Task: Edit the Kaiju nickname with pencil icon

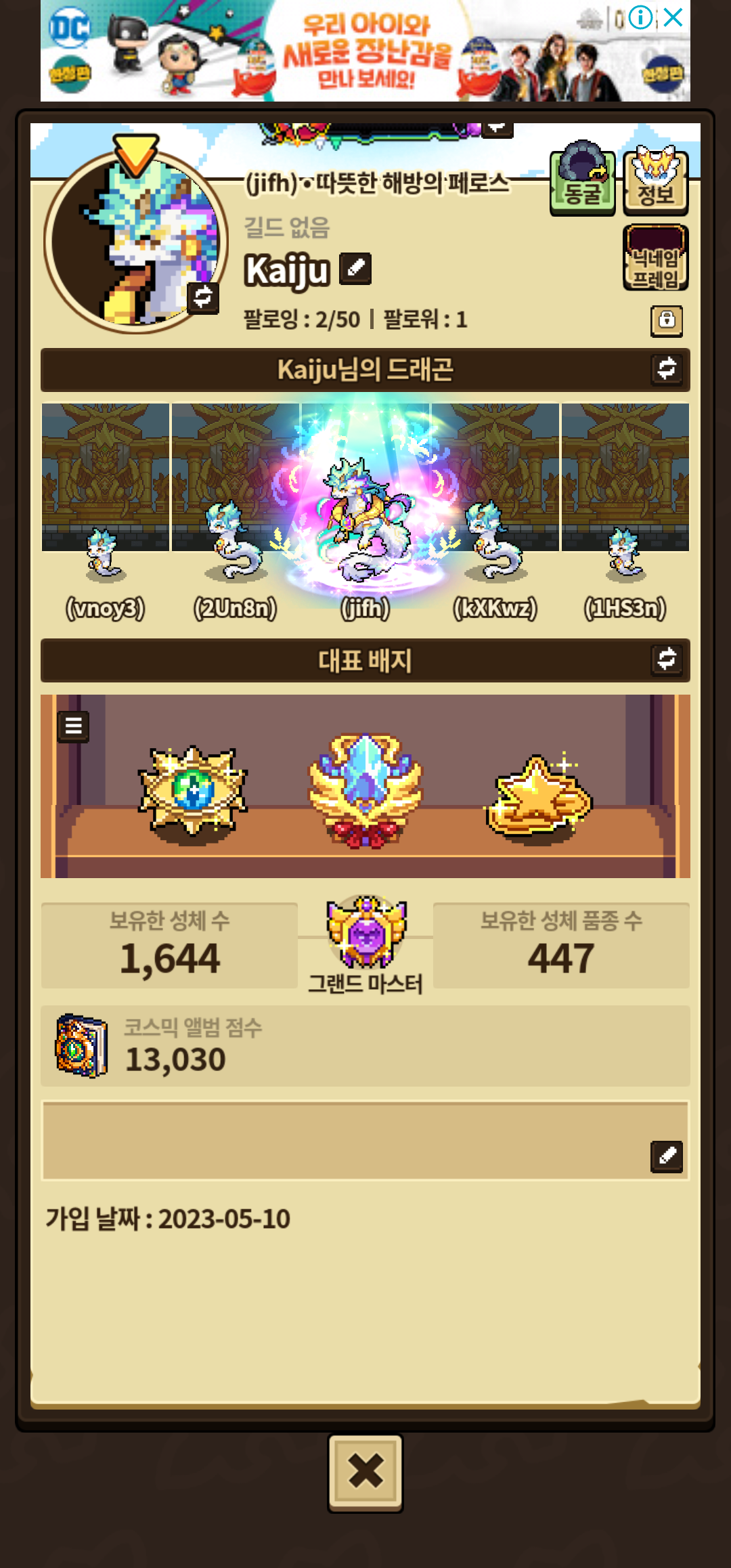Action: coord(355,269)
